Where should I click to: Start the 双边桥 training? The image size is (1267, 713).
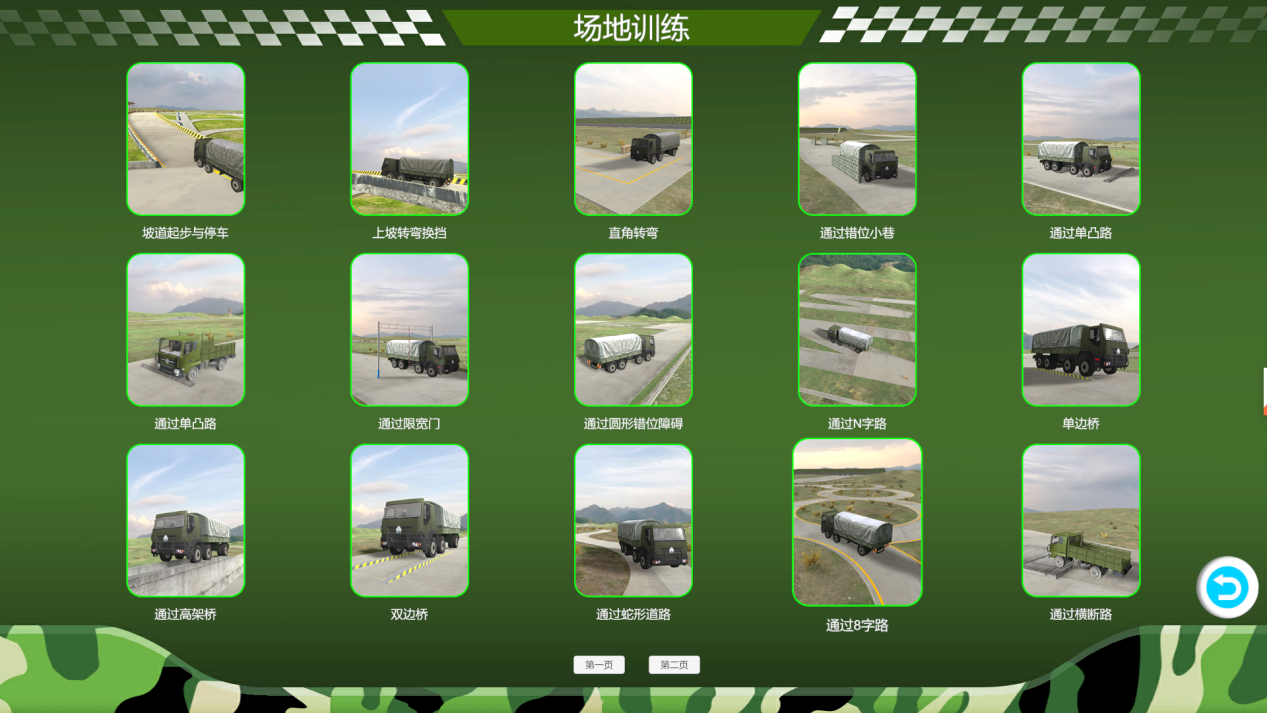tap(409, 521)
